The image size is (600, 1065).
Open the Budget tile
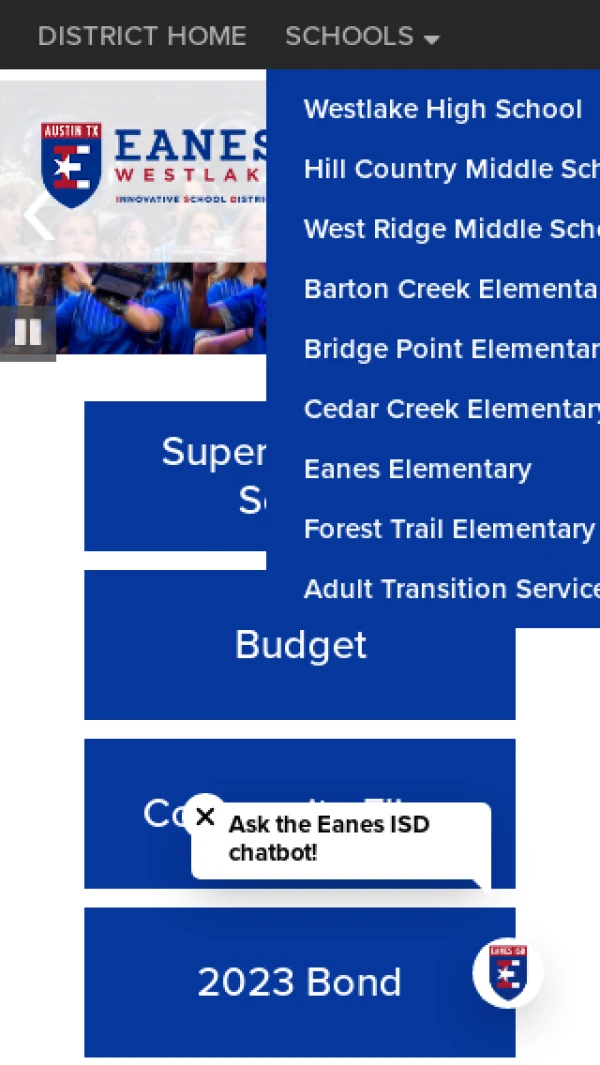click(x=300, y=645)
